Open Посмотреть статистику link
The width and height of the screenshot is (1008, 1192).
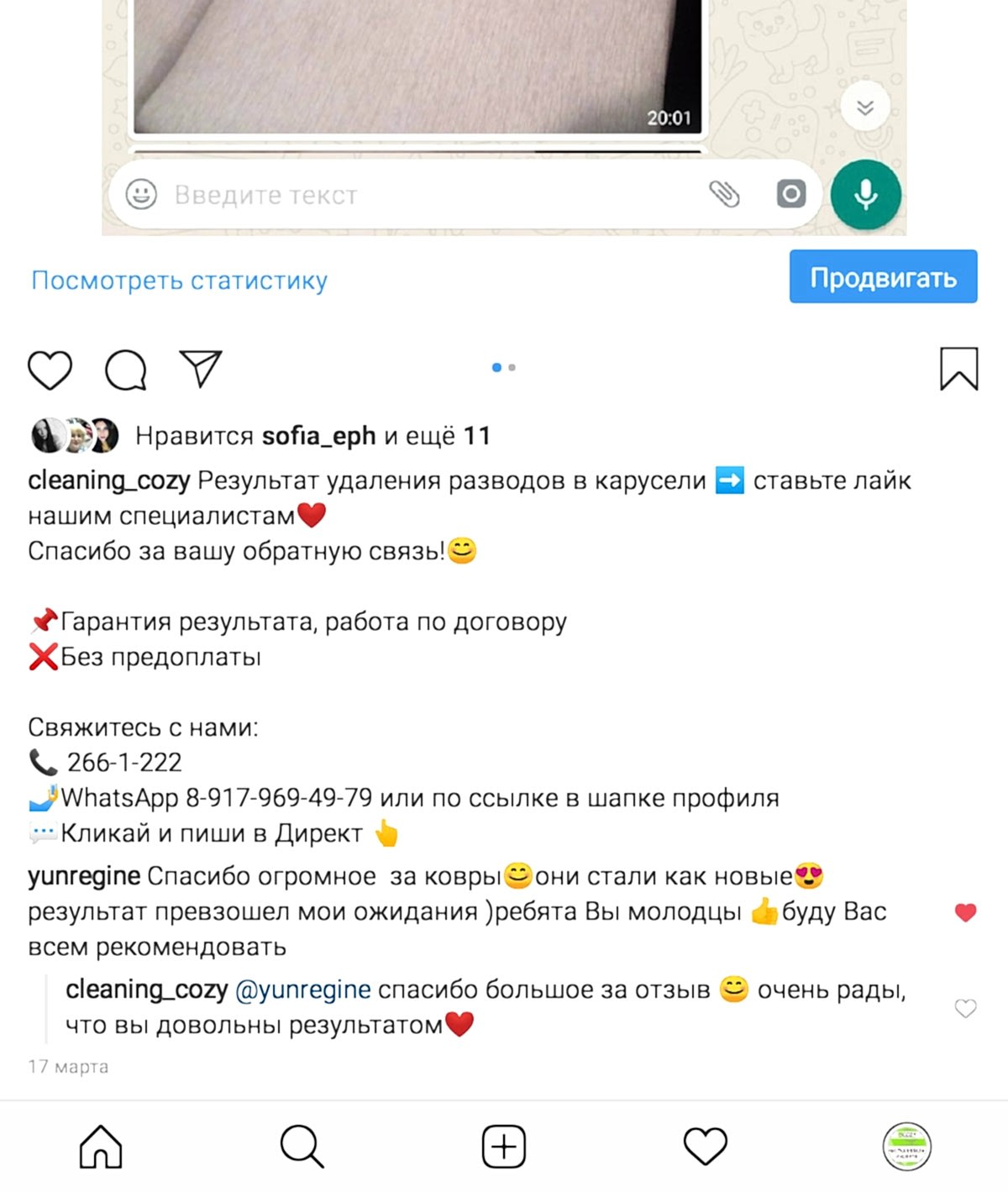click(x=179, y=281)
